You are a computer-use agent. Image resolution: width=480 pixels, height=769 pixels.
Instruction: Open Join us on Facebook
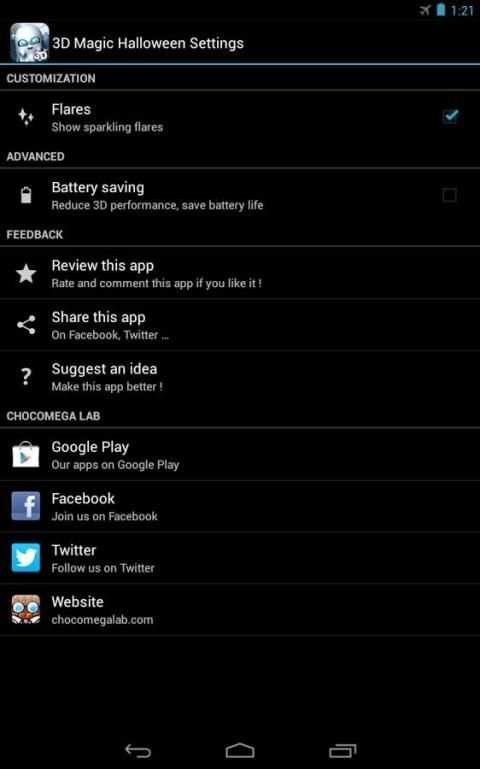[240, 506]
